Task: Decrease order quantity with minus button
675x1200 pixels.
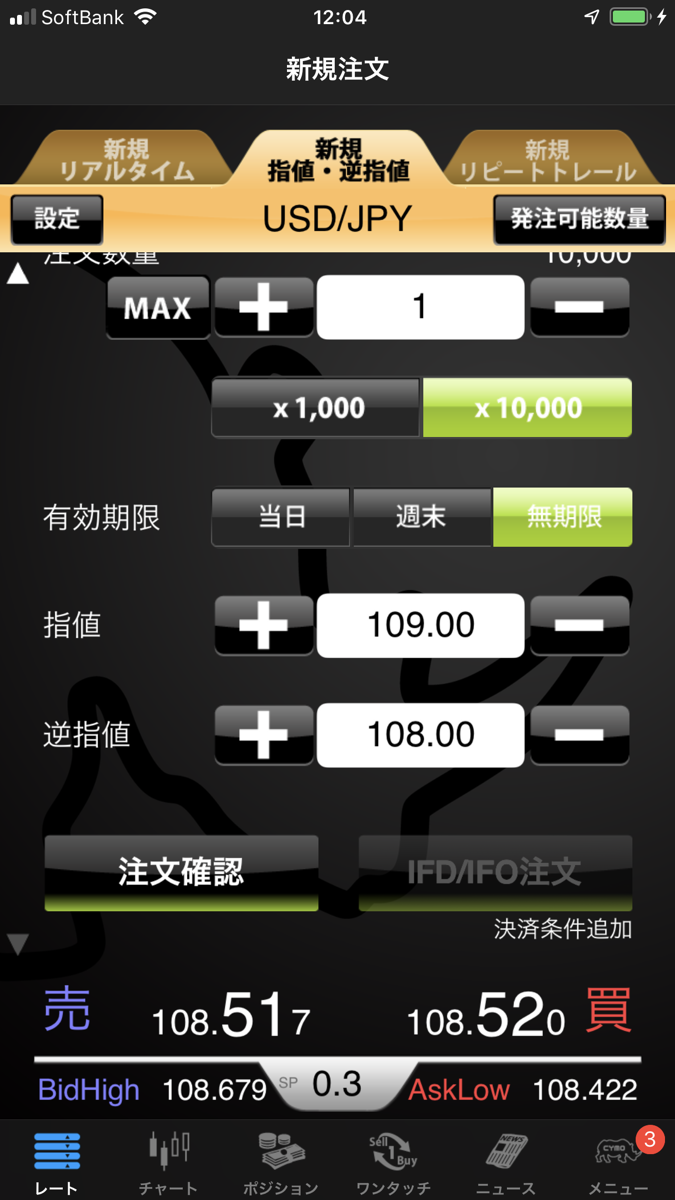Action: (579, 307)
